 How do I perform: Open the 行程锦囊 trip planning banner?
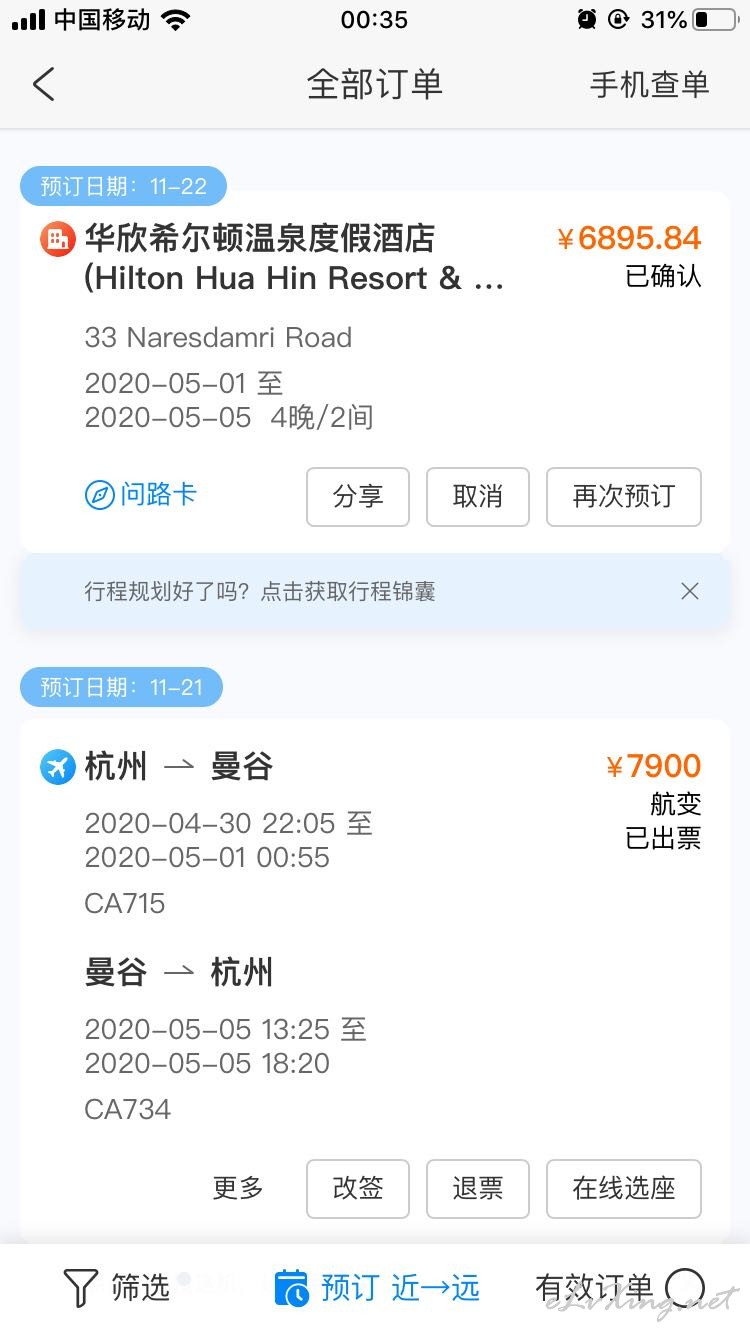click(x=260, y=591)
